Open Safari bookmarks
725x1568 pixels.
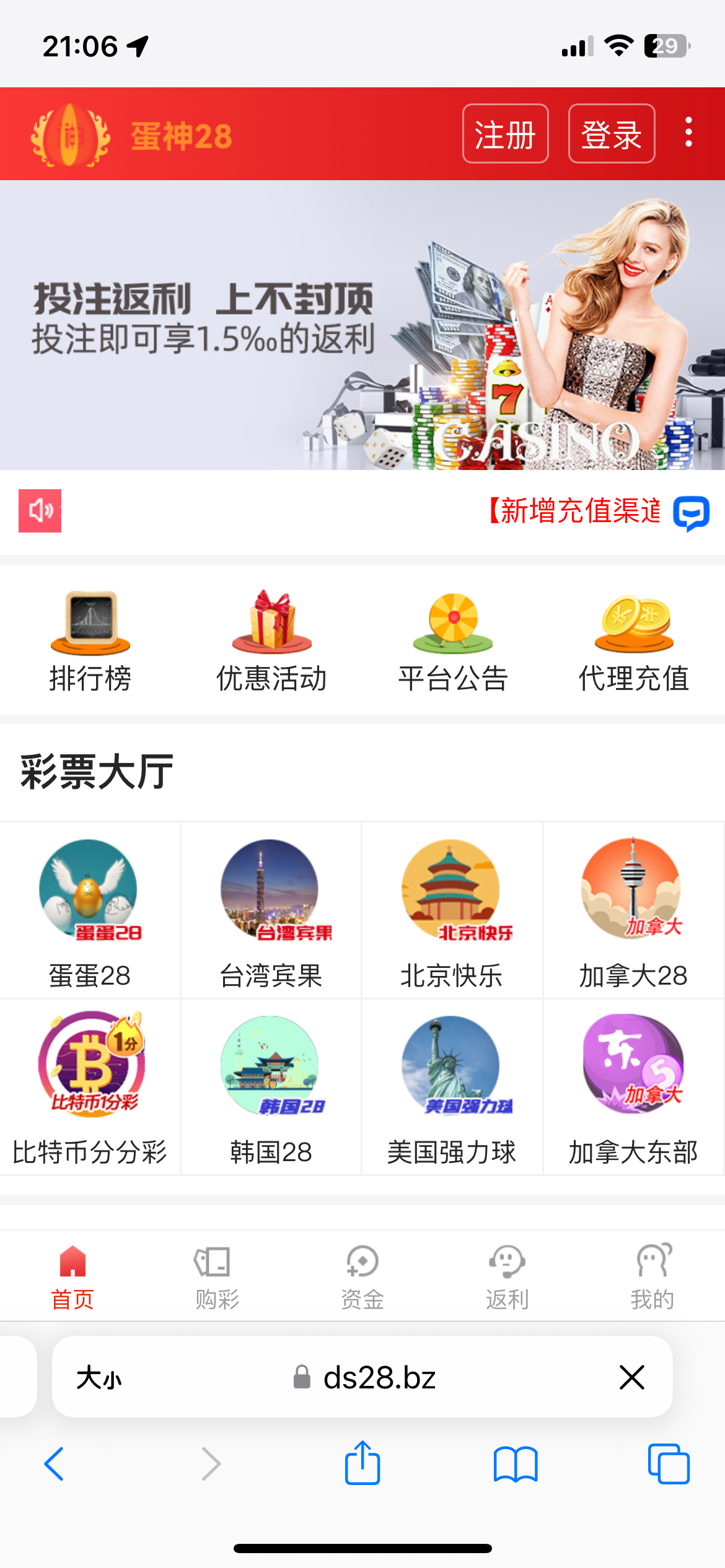click(x=516, y=1464)
